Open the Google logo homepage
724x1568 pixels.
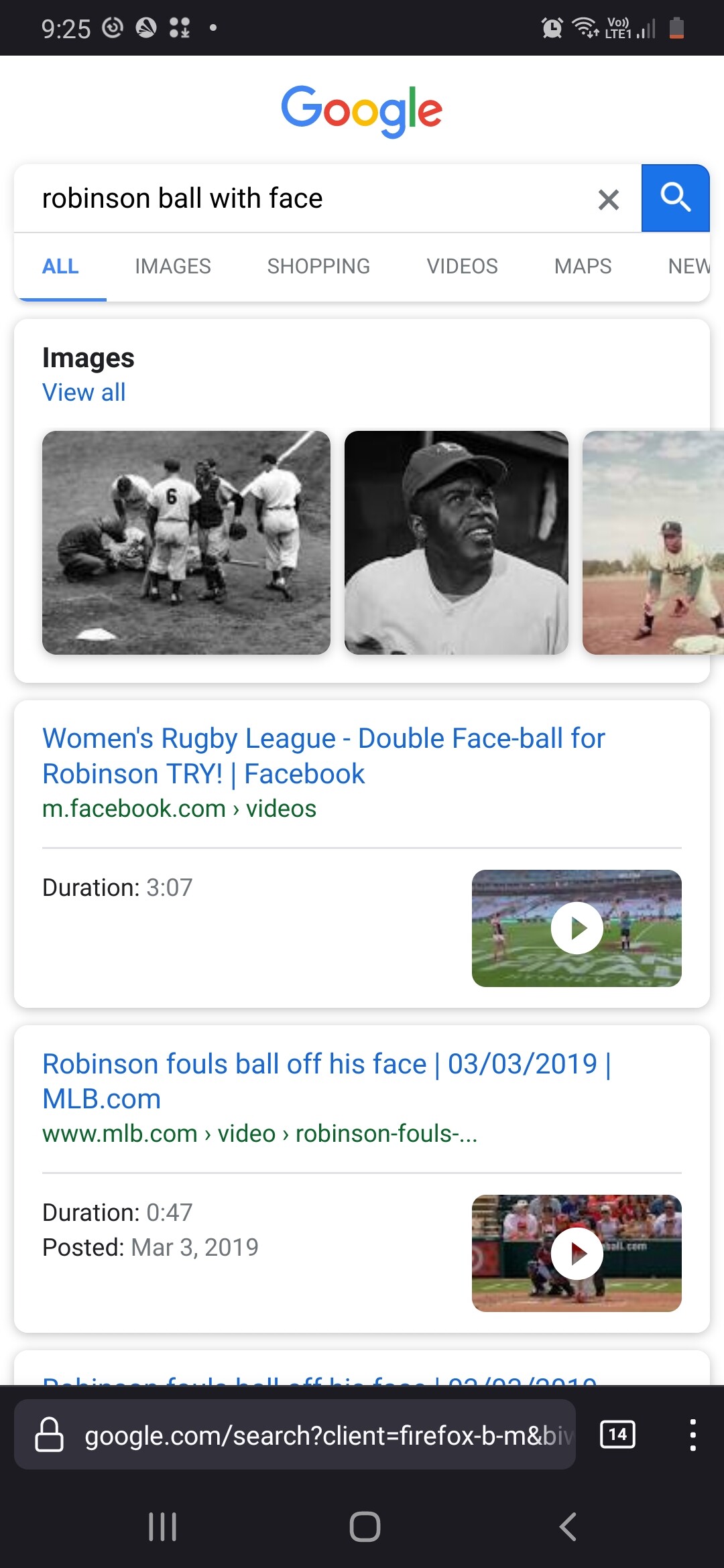pos(362,110)
